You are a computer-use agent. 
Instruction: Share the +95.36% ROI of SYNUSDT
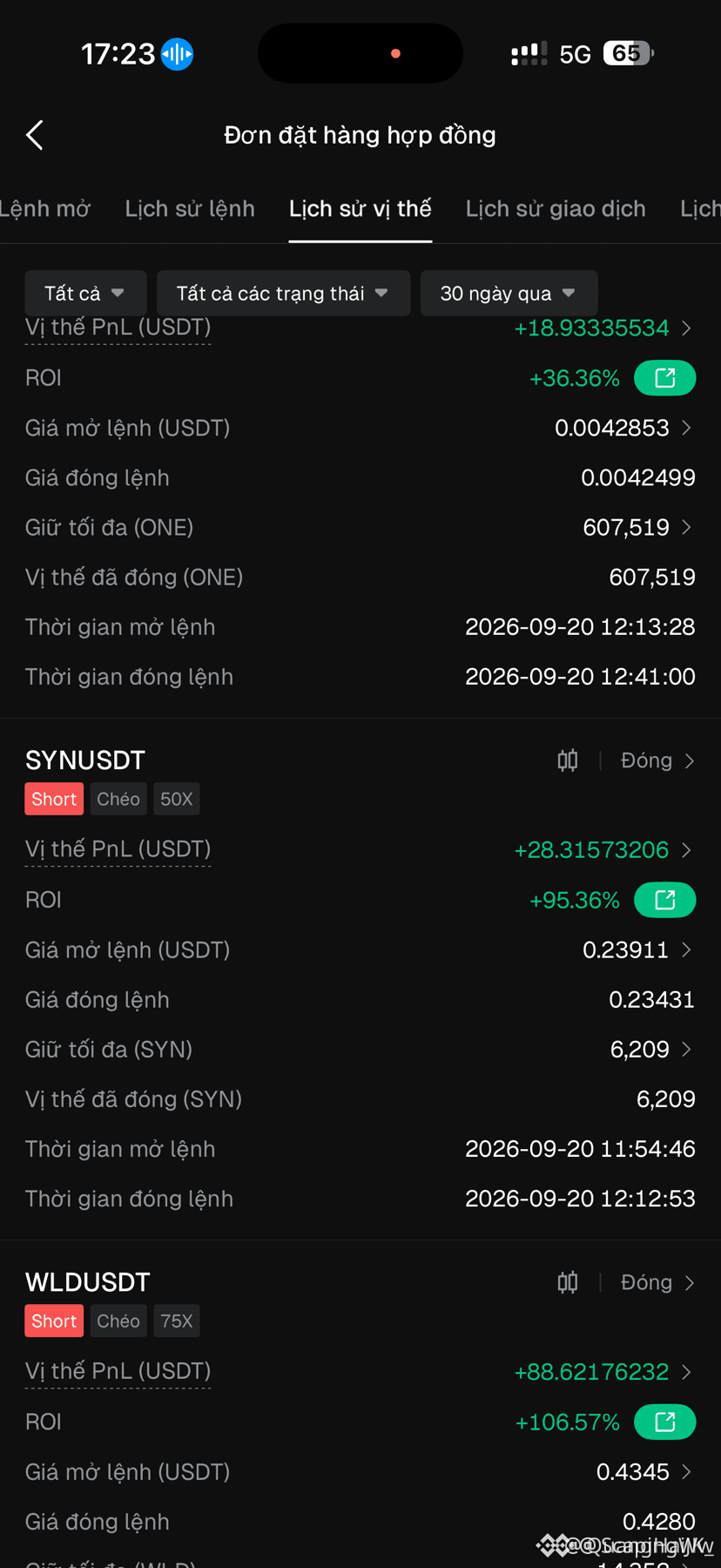click(x=664, y=900)
